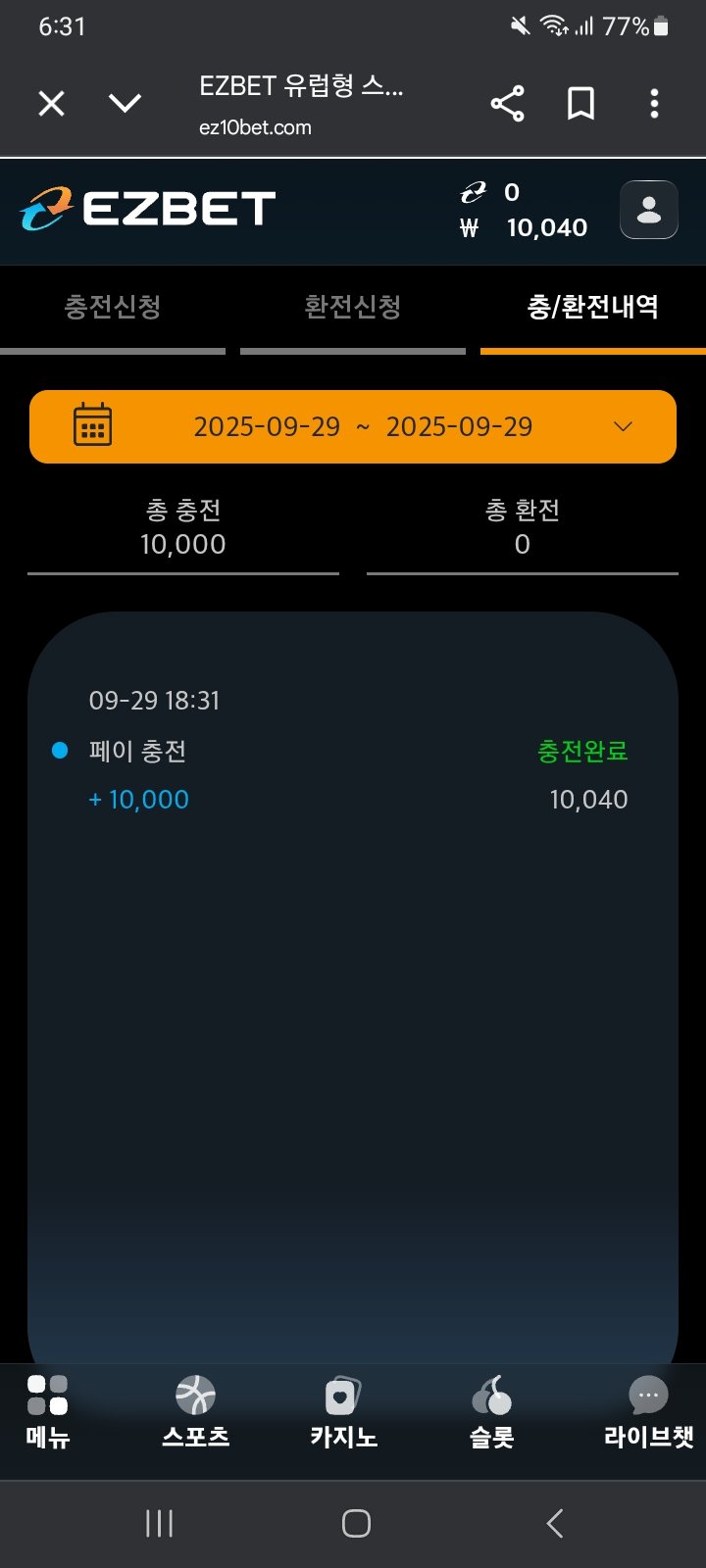Go to the 스포츠 section
Screen dimensions: 706x1568
[x=195, y=1411]
